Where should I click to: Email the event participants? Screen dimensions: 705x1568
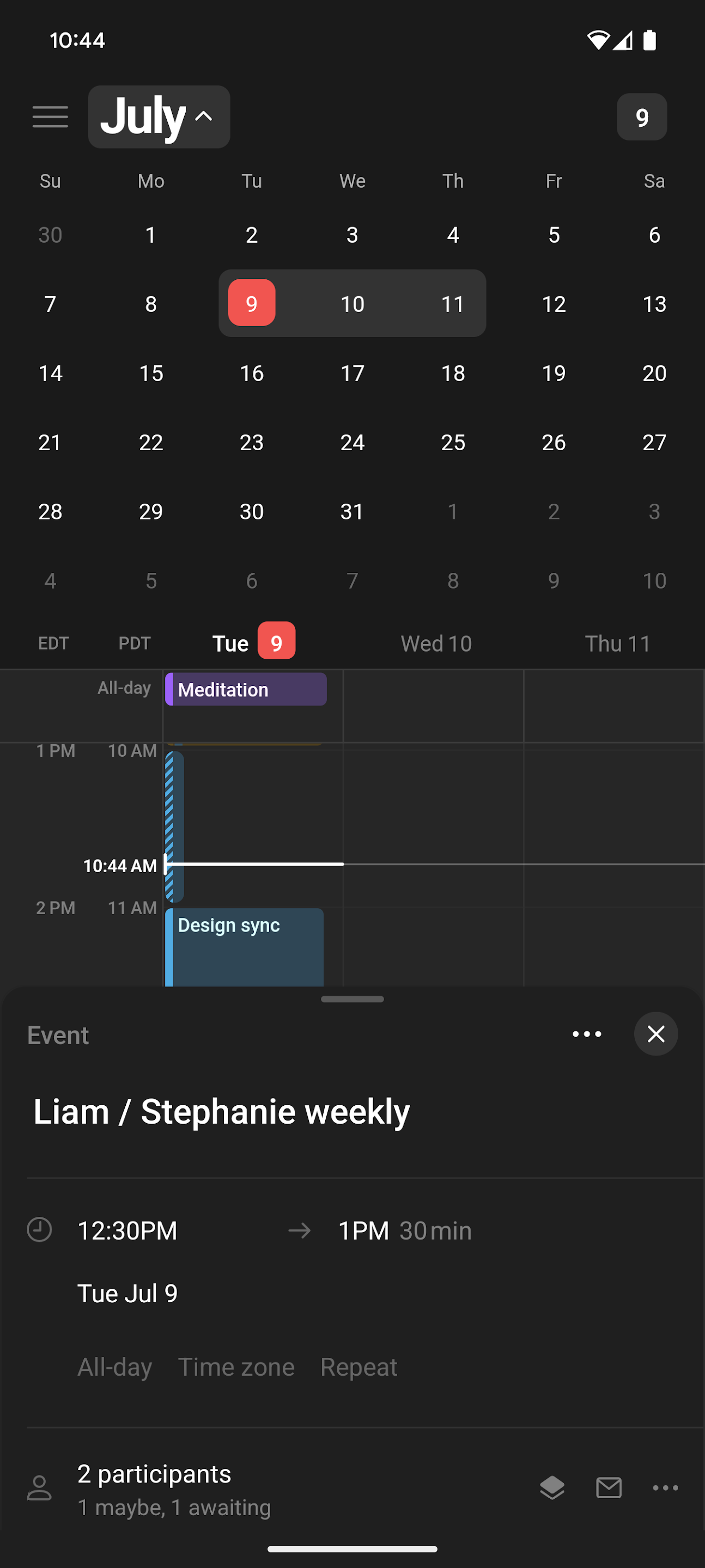click(608, 1487)
